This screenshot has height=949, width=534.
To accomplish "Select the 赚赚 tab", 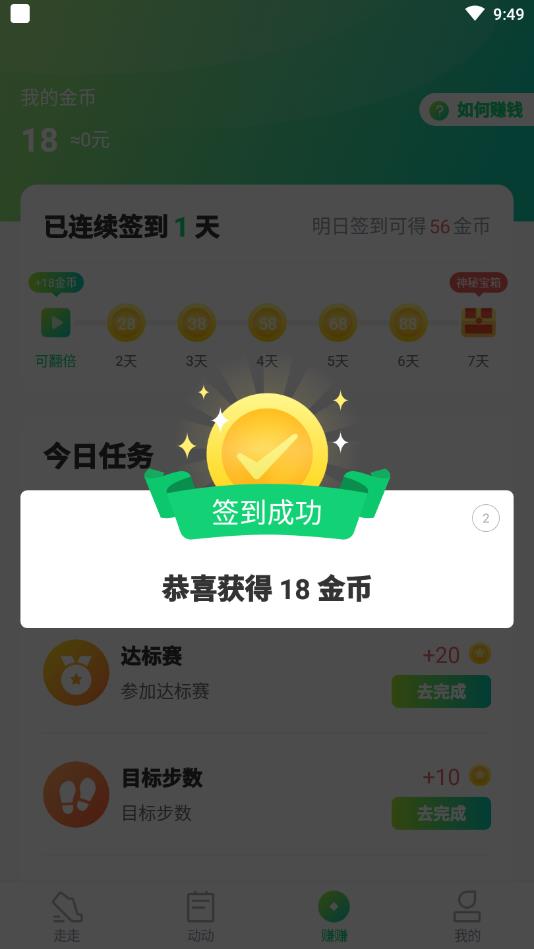I will point(334,916).
